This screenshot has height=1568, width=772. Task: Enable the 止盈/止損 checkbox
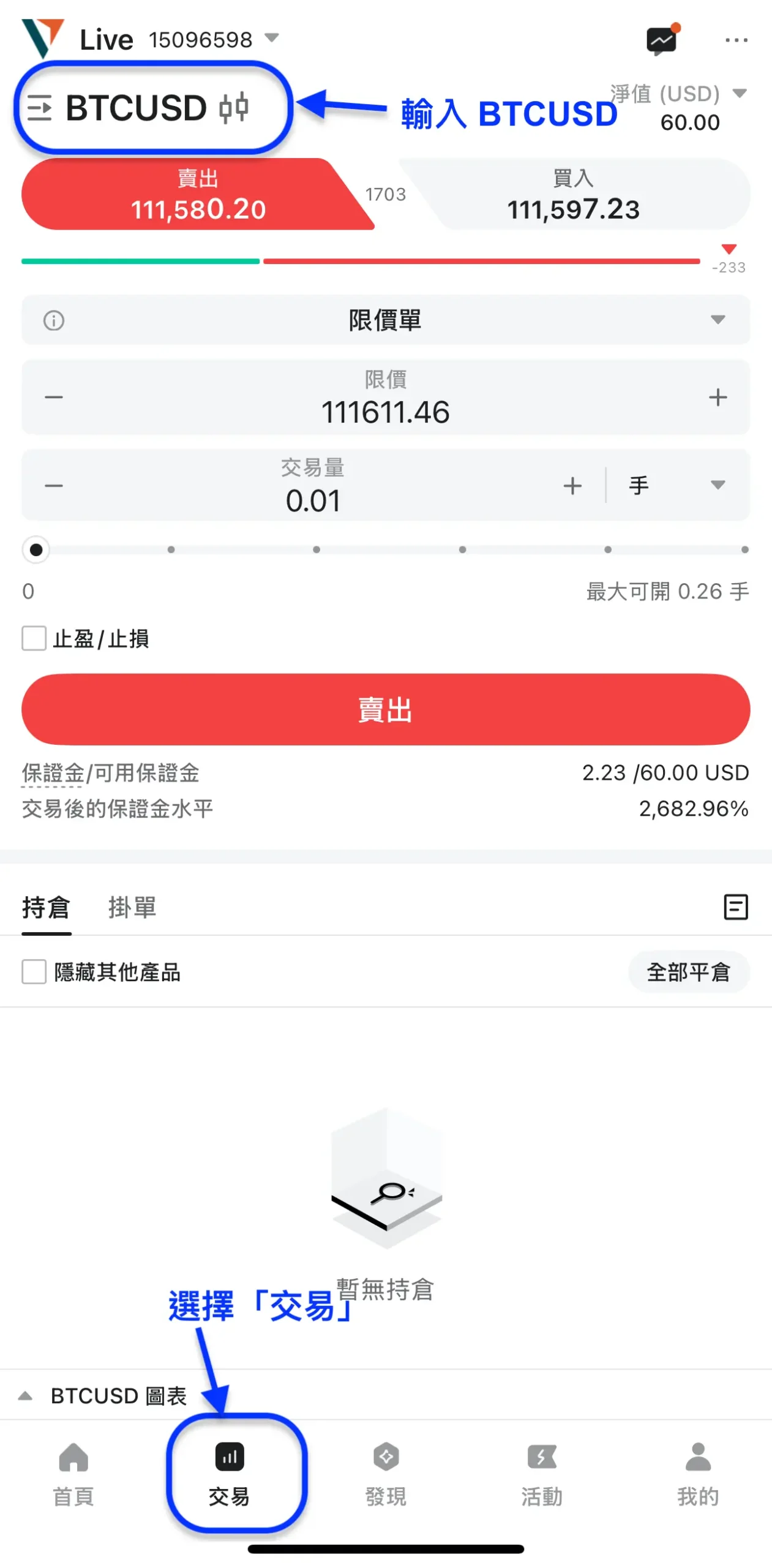[x=34, y=638]
